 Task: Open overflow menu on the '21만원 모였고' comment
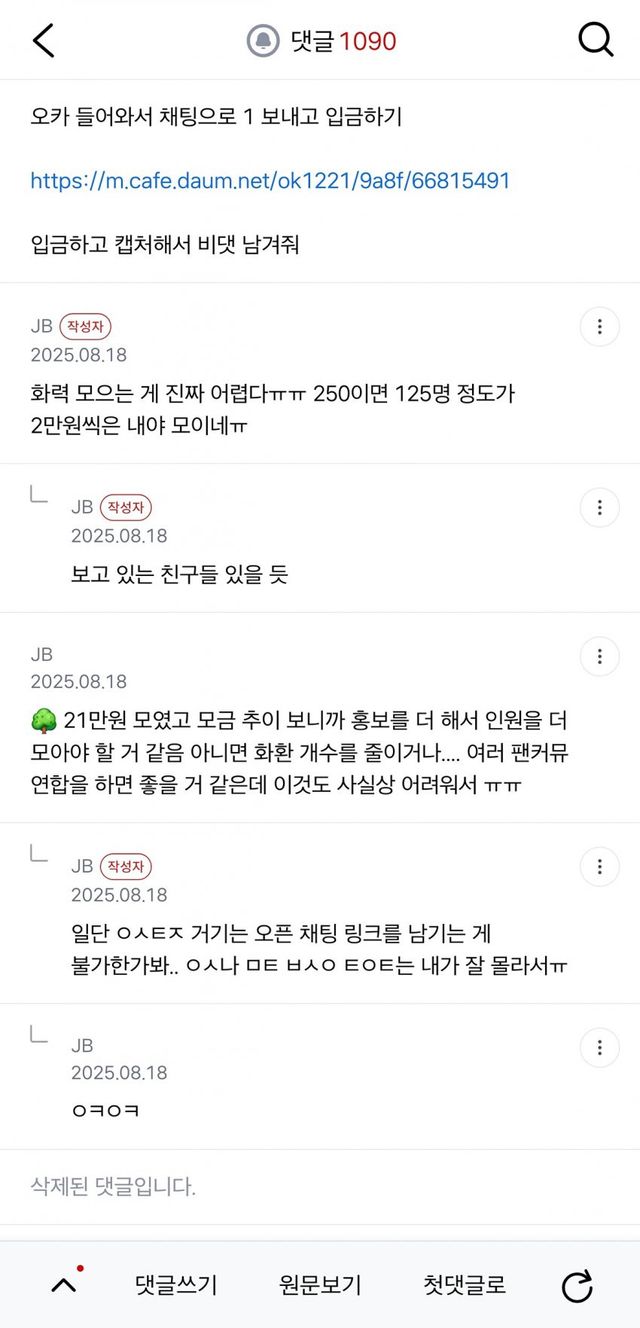[599, 656]
